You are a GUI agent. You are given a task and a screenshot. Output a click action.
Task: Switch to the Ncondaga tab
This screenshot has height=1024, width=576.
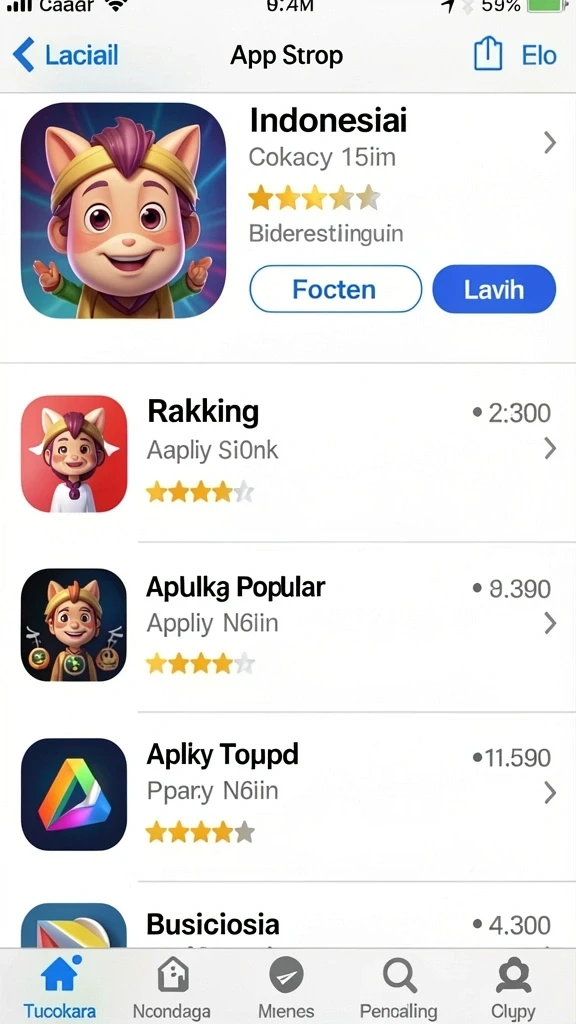point(172,987)
